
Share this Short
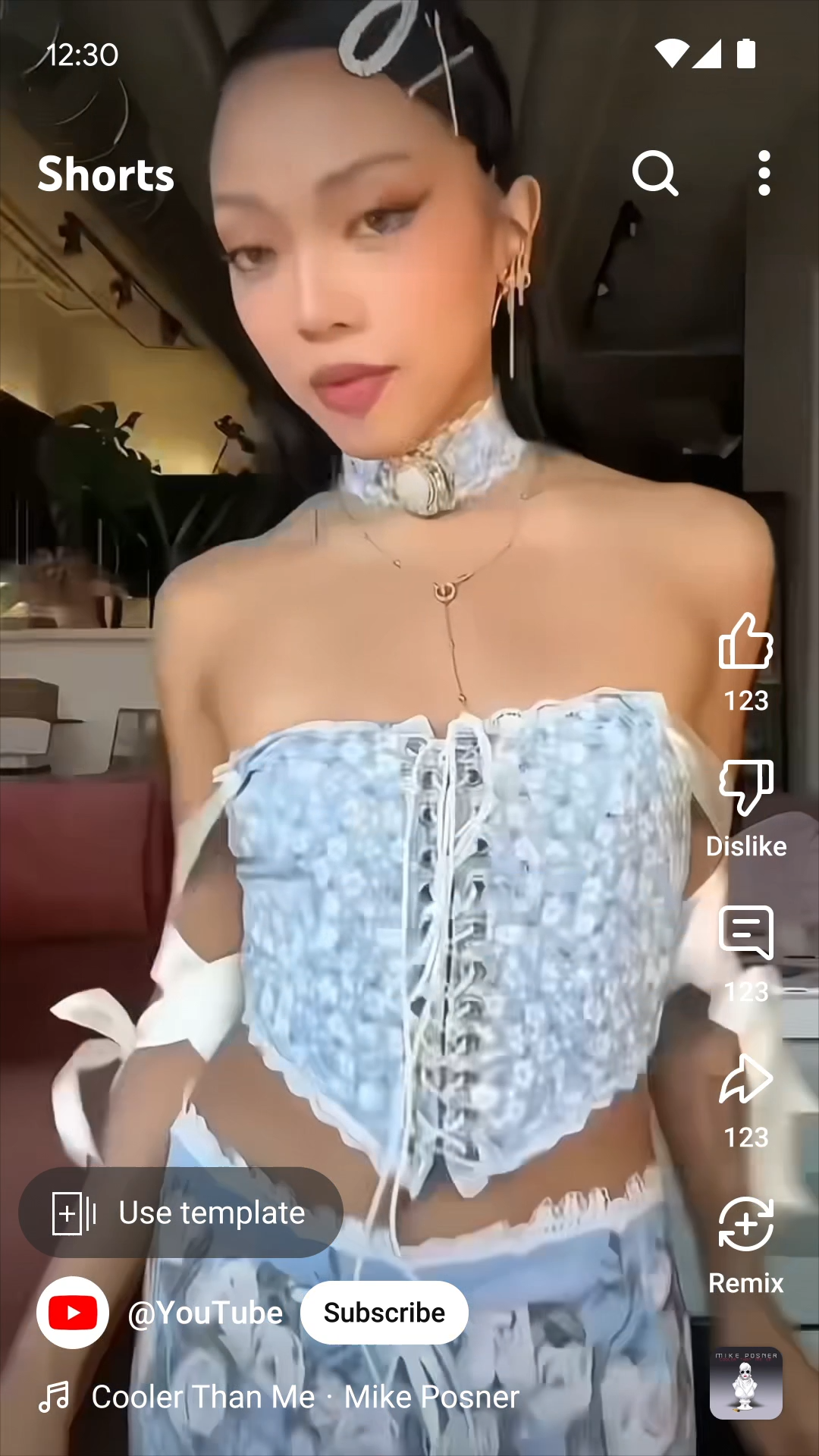pos(745,1080)
